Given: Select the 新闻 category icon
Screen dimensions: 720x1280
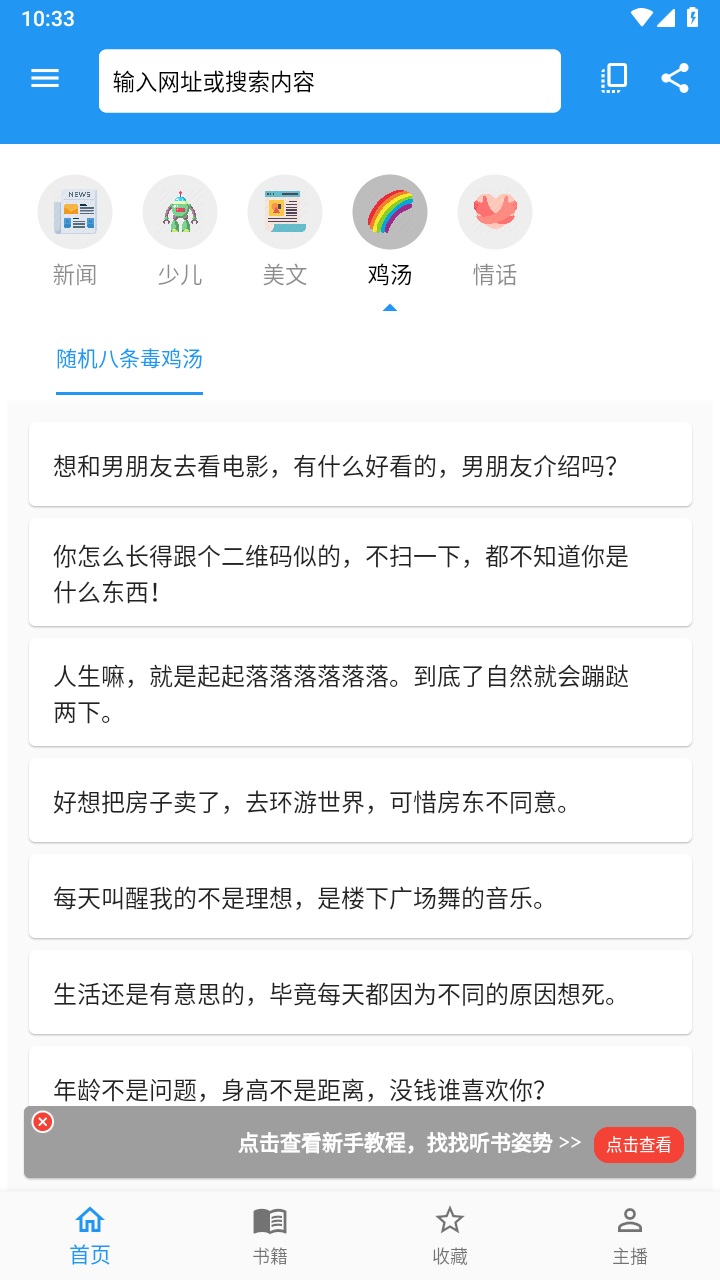Looking at the screenshot, I should click(x=75, y=211).
